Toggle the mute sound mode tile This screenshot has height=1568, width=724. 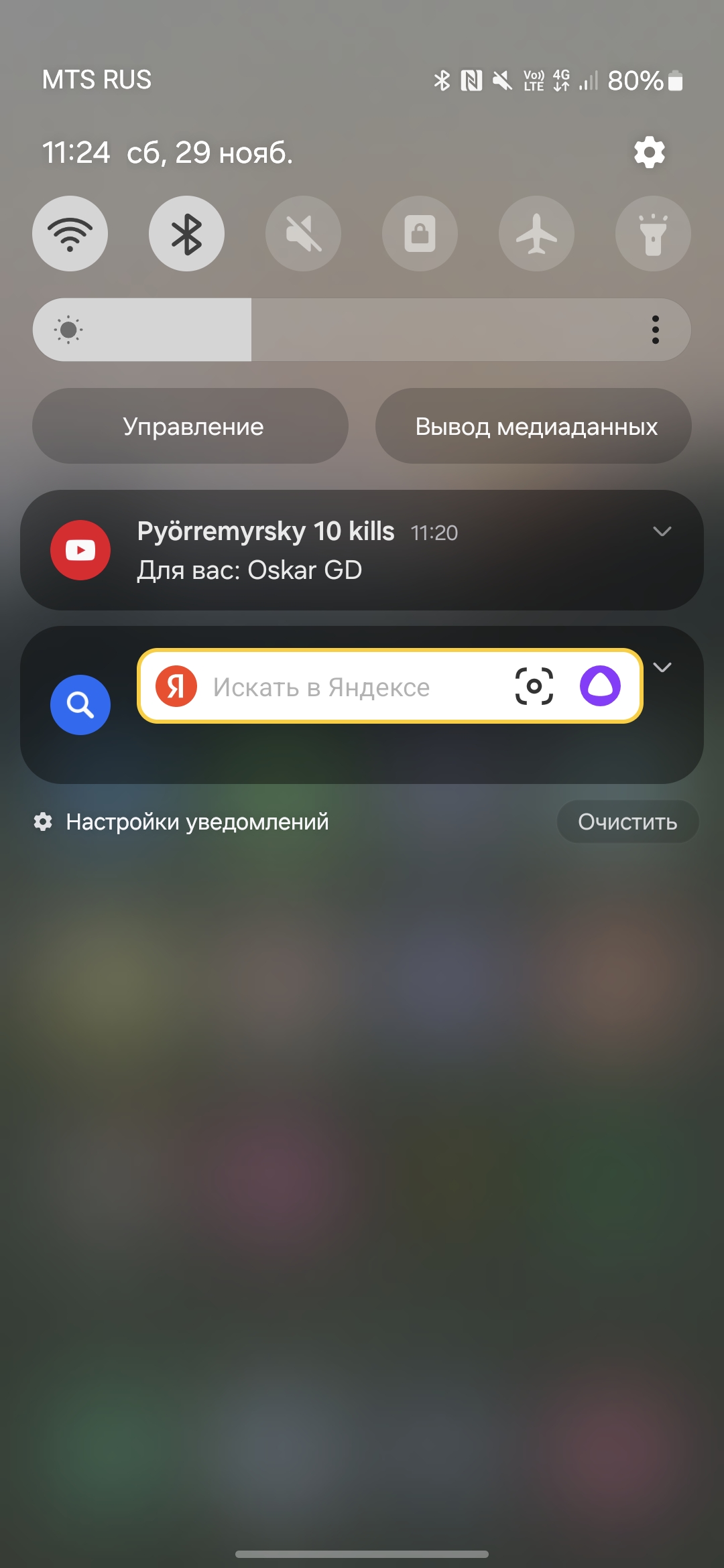[x=303, y=234]
